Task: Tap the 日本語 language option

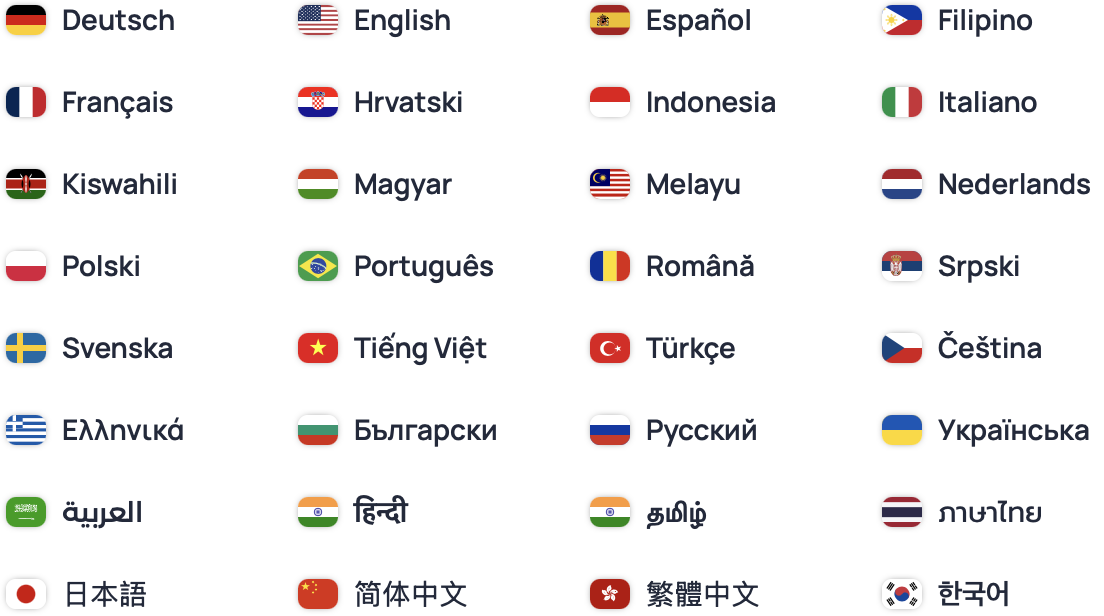Action: pos(104,594)
